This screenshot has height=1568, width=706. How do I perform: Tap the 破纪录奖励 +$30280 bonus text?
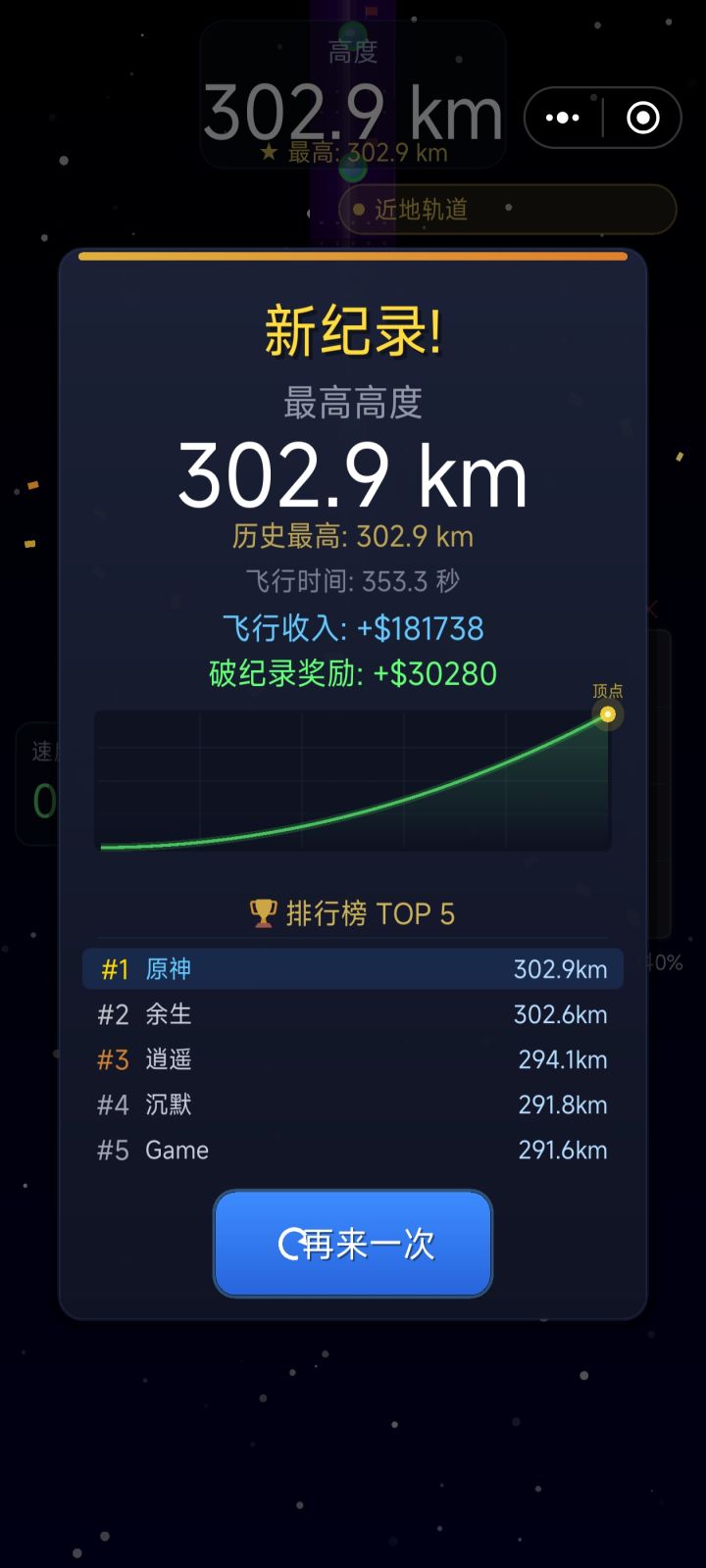coord(353,673)
